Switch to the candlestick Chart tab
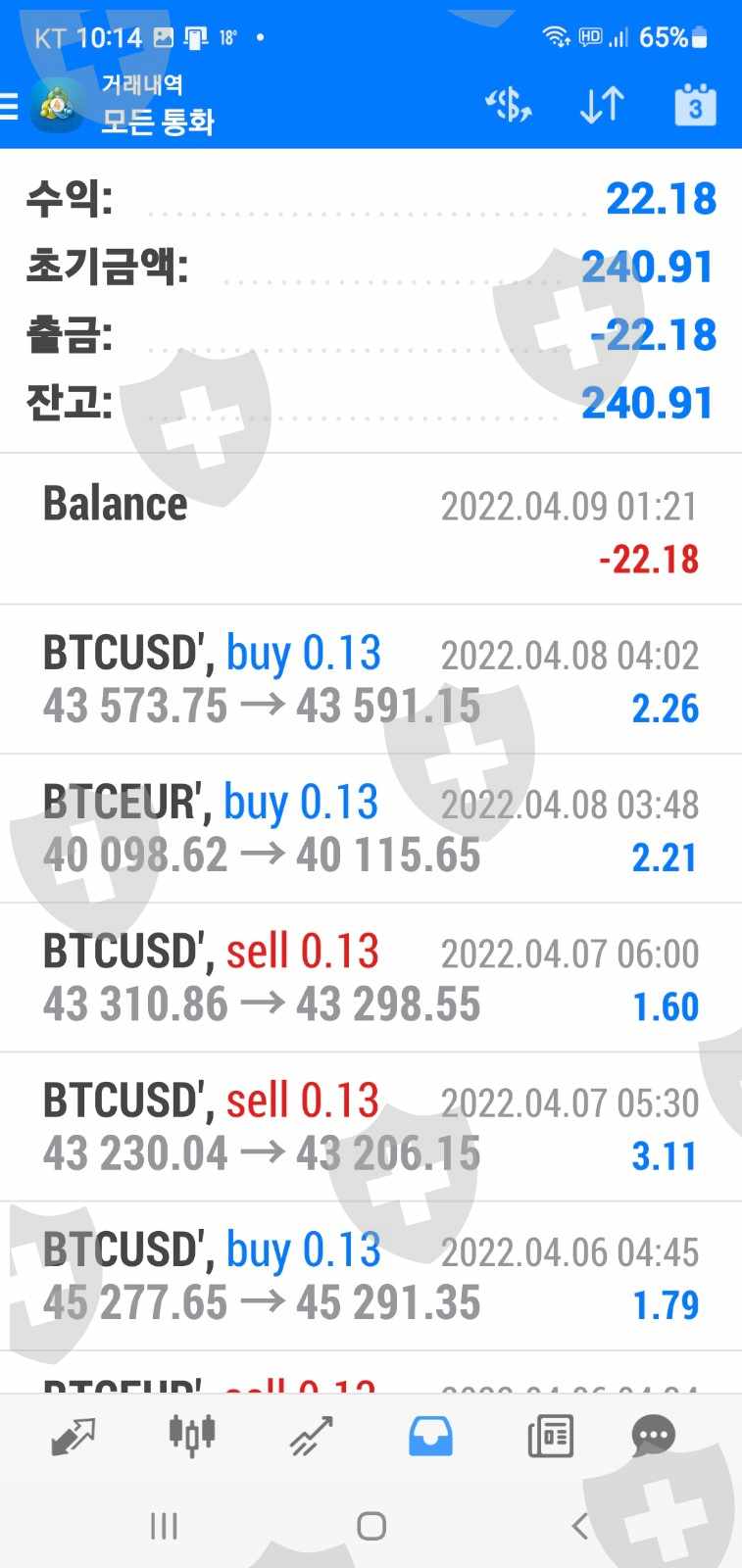The width and height of the screenshot is (742, 1568). click(x=192, y=1437)
